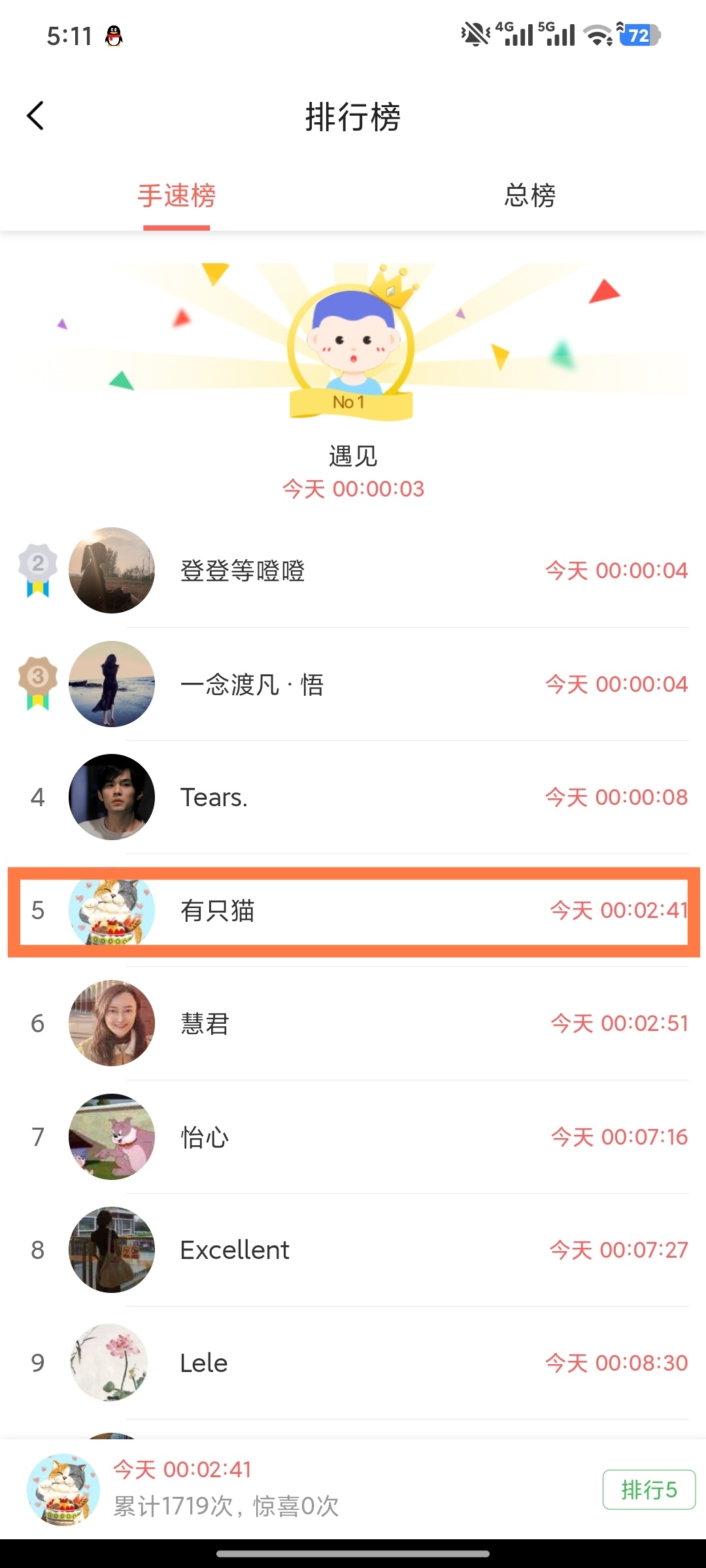The width and height of the screenshot is (706, 1568).
Task: Switch to the 总榜 tab
Action: 529,195
